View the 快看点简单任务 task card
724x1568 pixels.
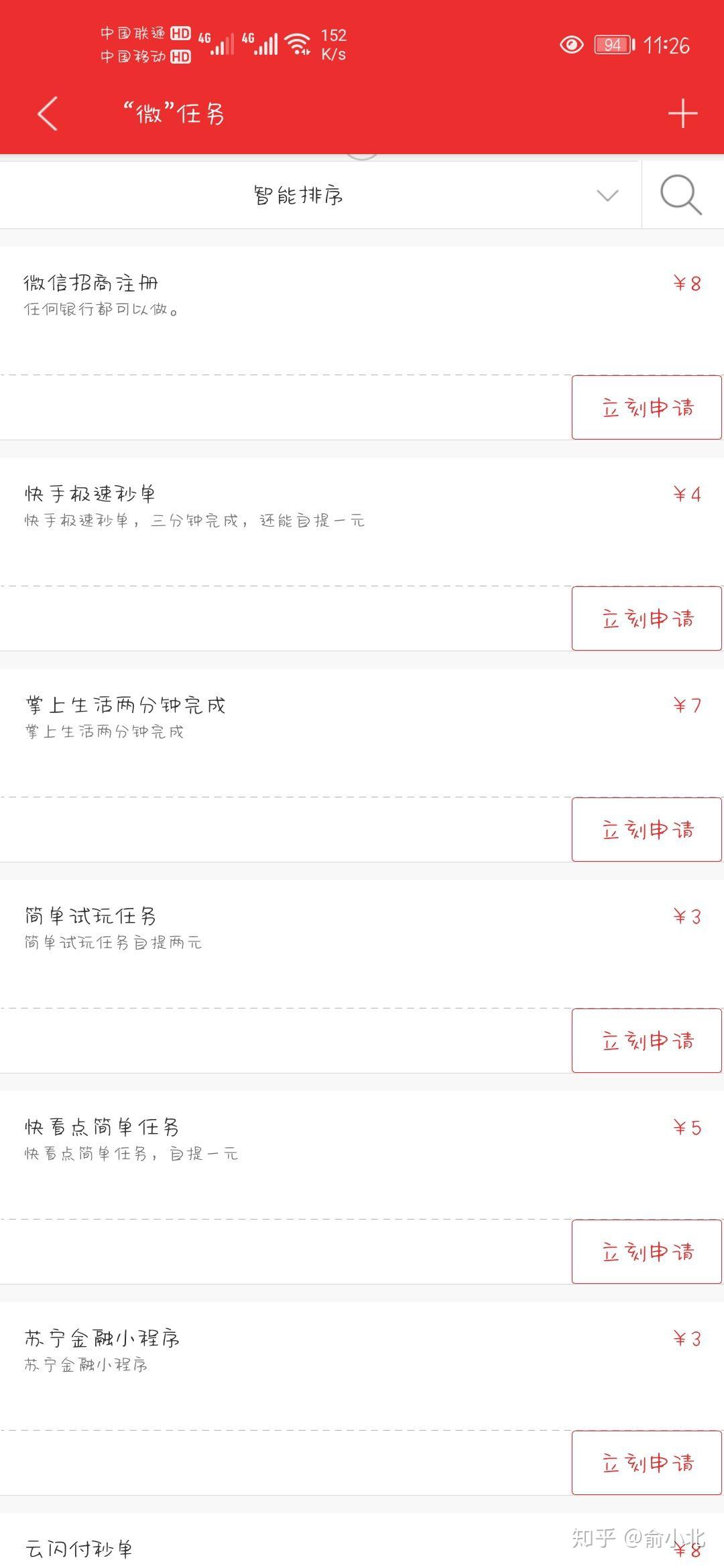(362, 1155)
